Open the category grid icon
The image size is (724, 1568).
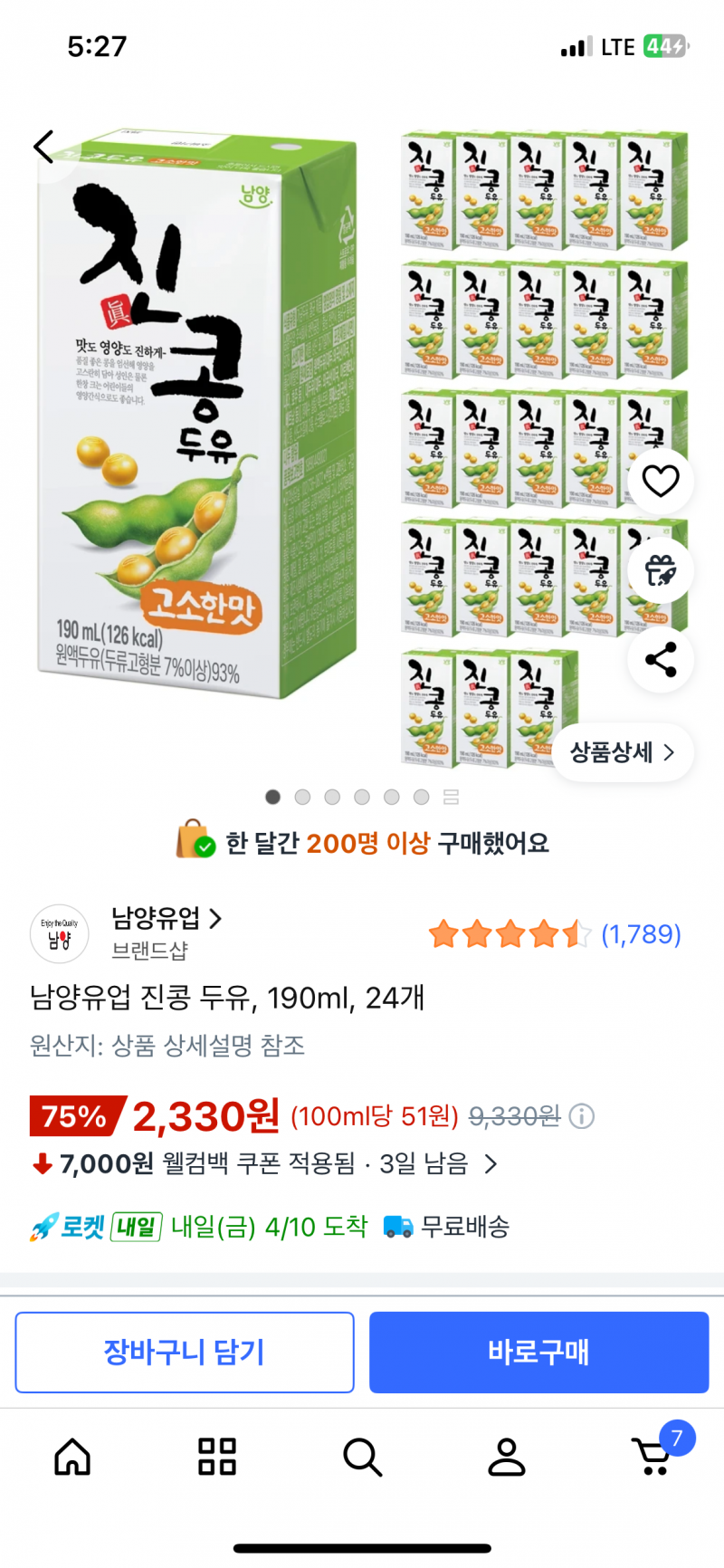click(x=215, y=1458)
